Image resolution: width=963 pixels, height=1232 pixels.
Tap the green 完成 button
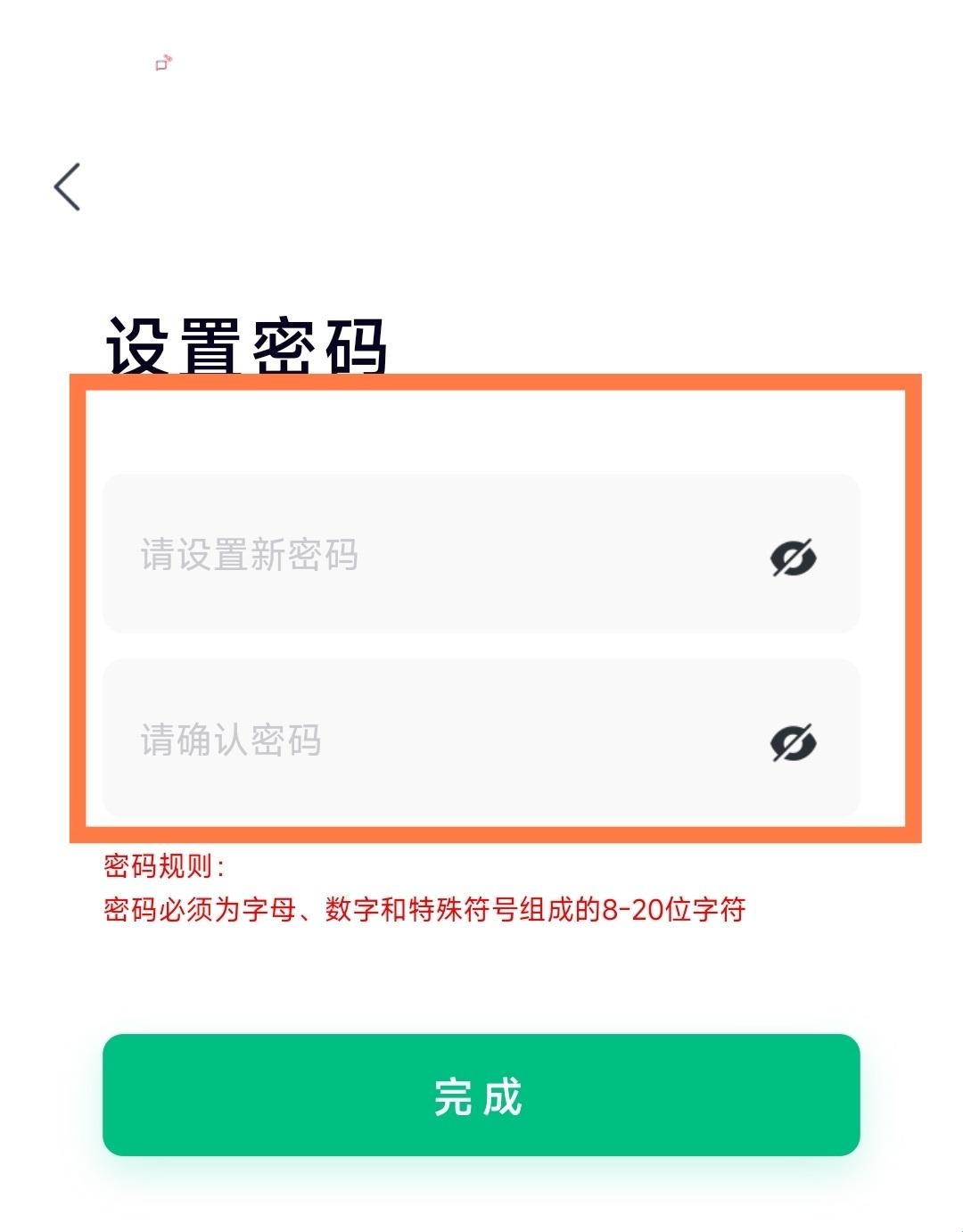tap(481, 1096)
